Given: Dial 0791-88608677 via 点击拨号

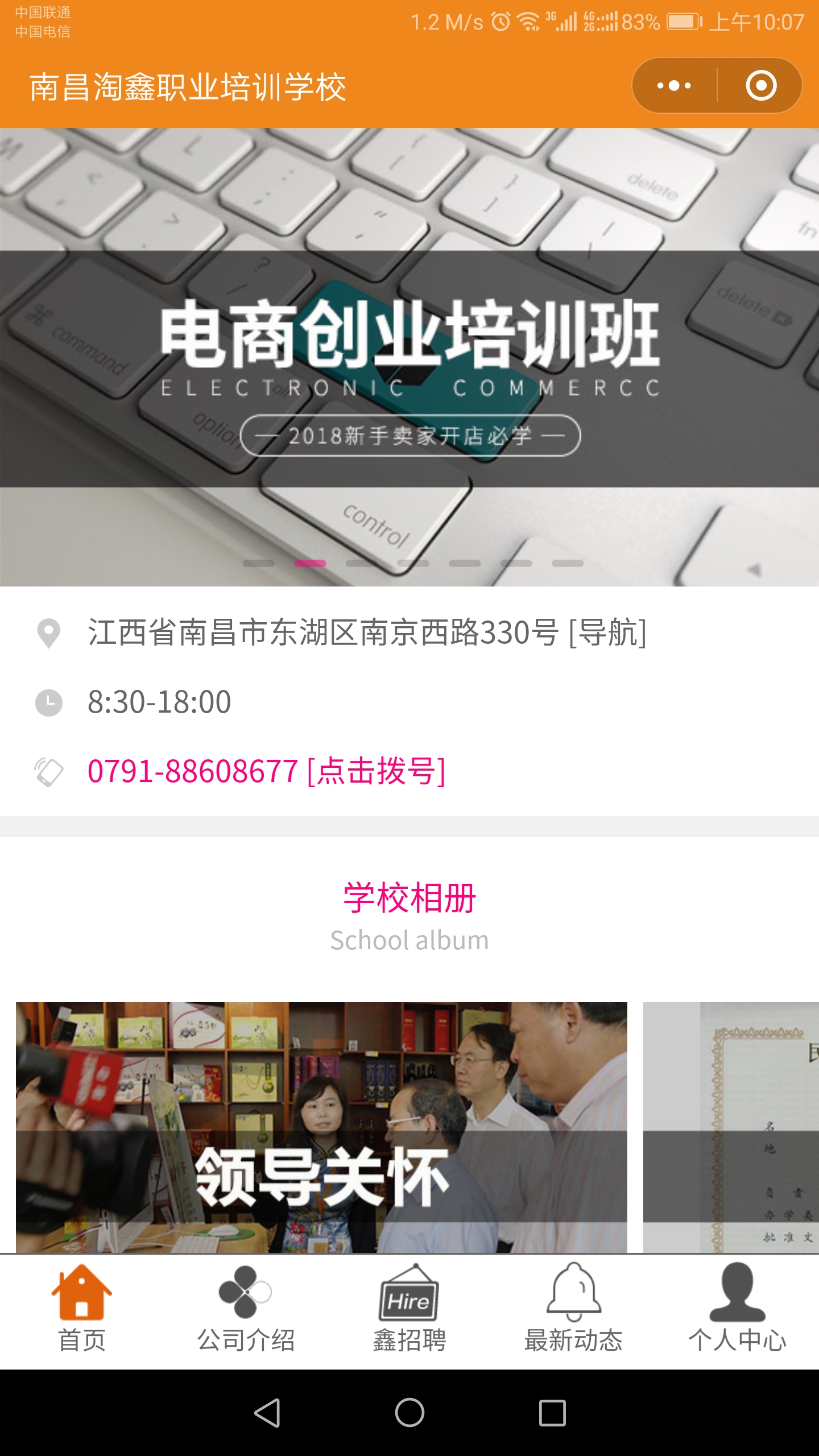Looking at the screenshot, I should (266, 771).
